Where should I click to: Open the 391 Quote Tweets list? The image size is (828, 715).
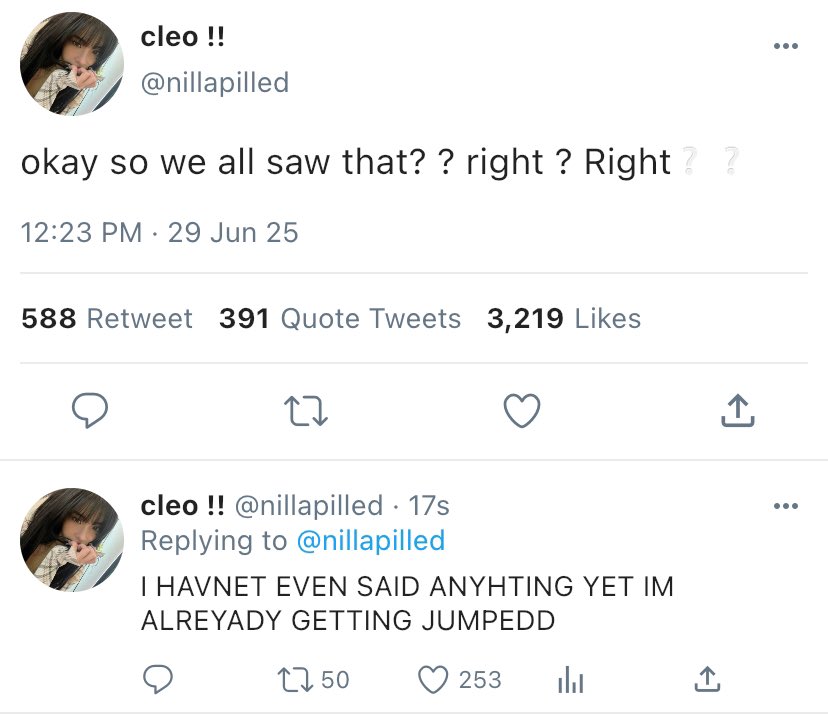(x=340, y=318)
